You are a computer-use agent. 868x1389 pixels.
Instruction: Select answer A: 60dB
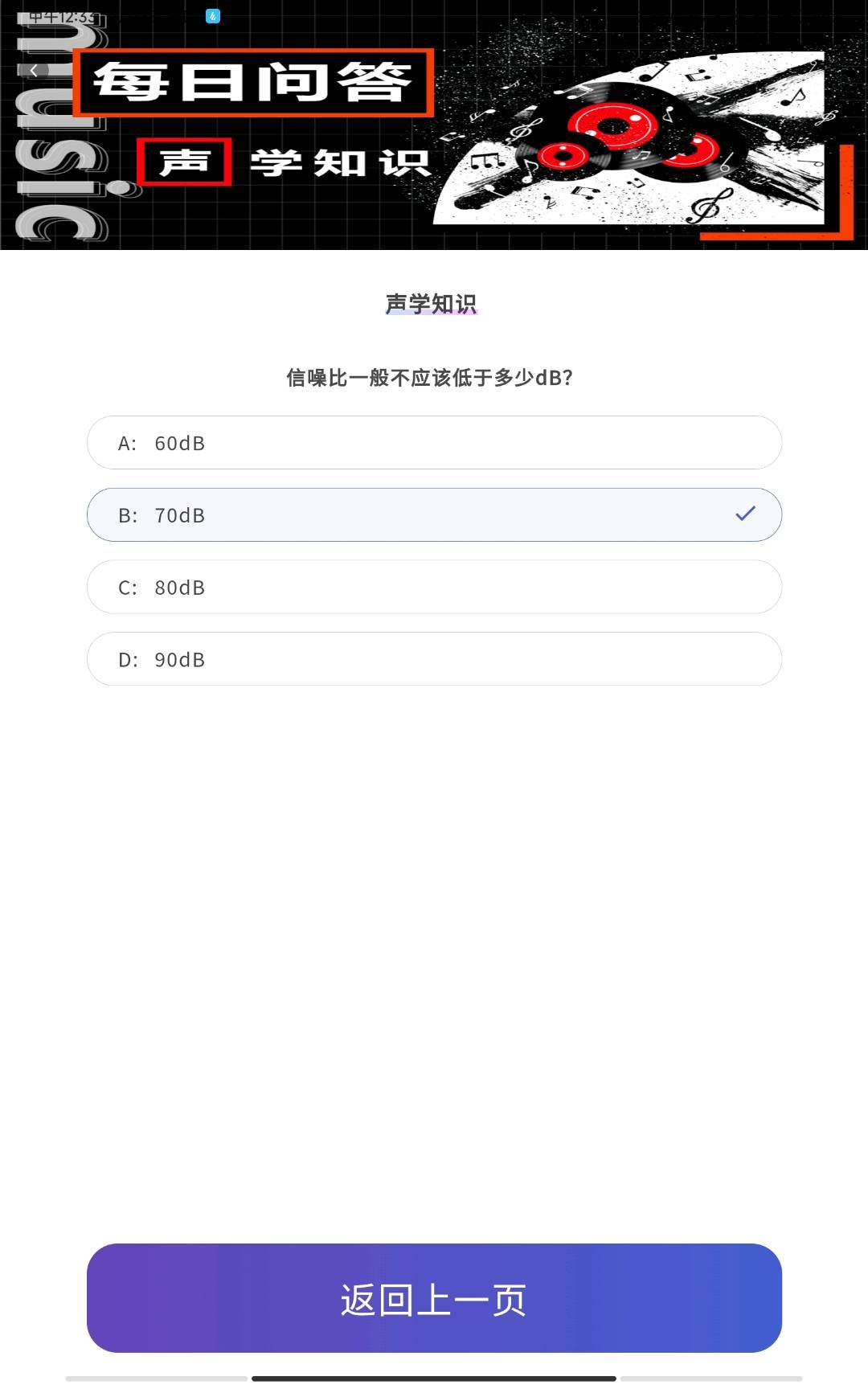(x=434, y=443)
